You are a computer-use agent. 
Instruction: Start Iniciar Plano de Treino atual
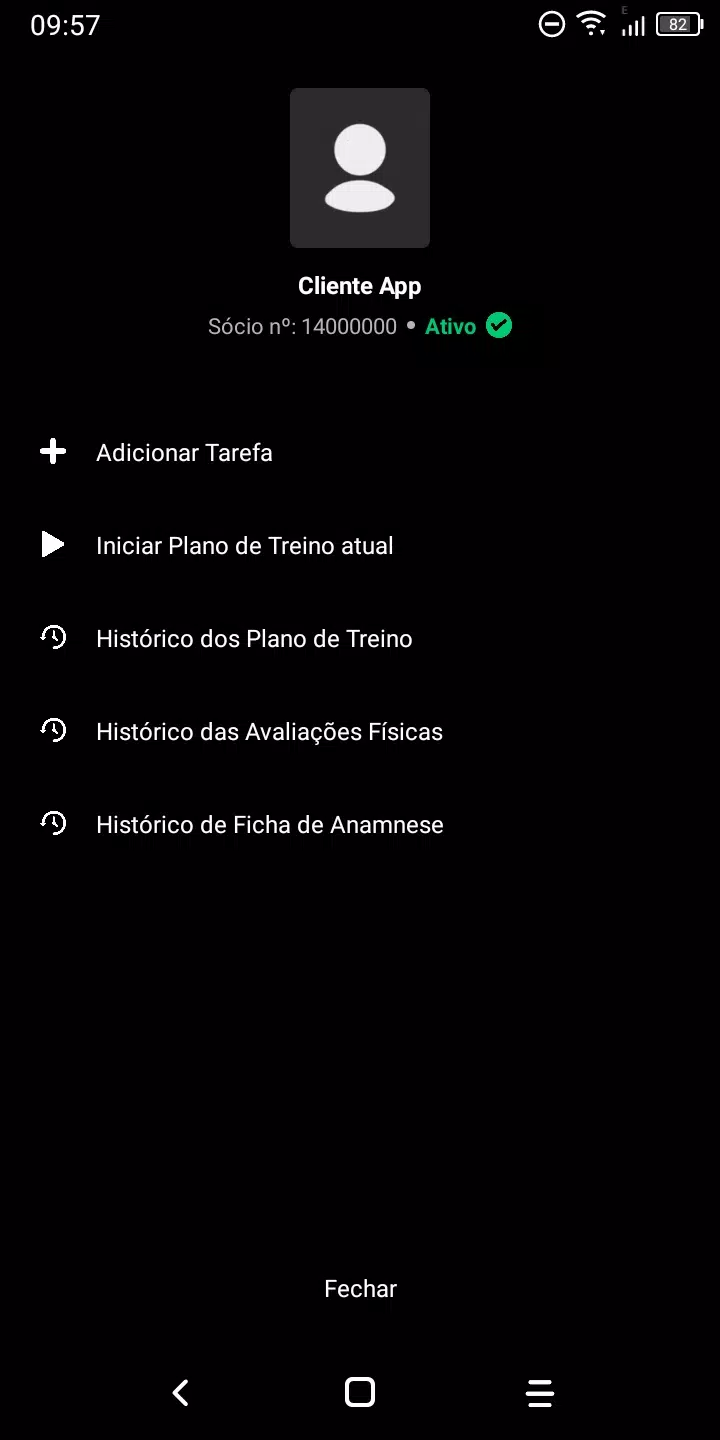[x=244, y=546]
